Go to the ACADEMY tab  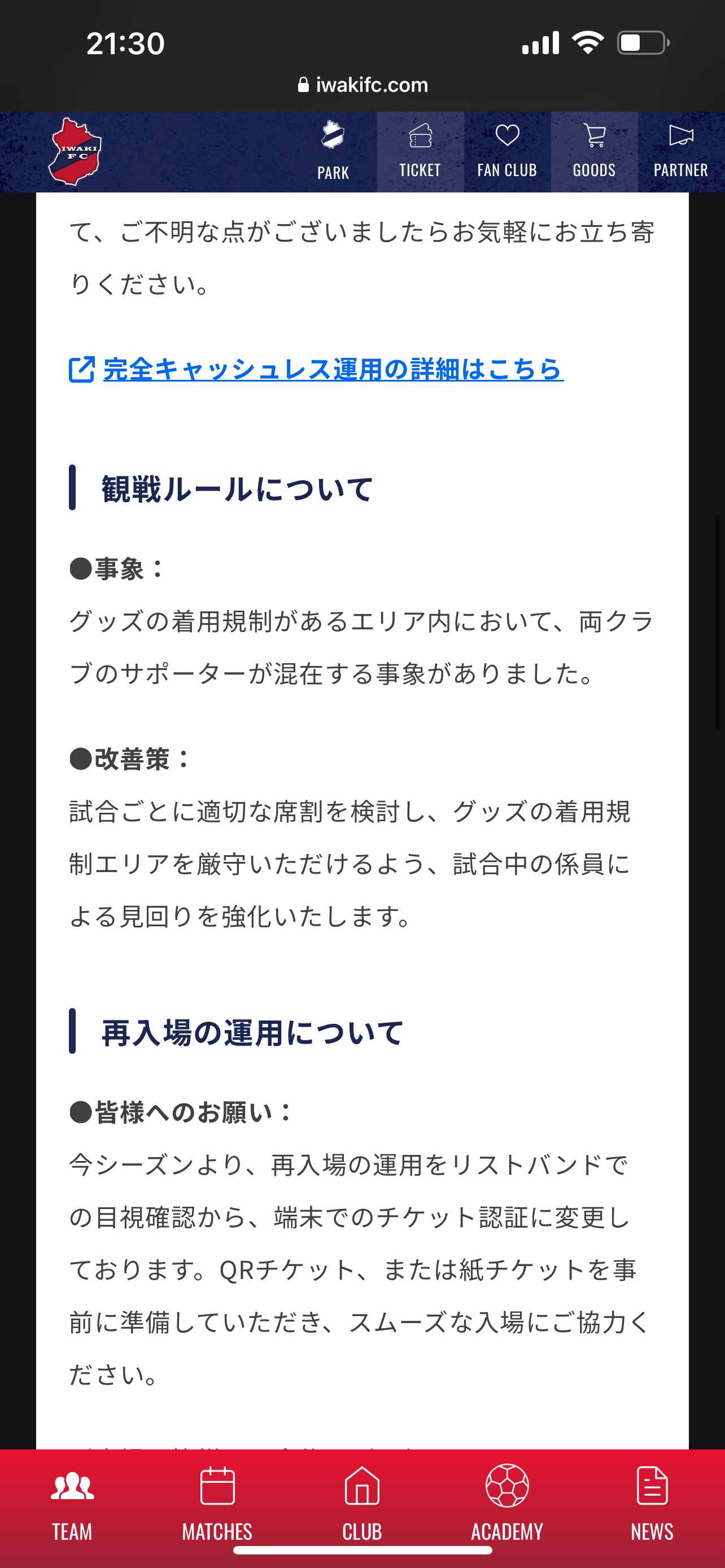click(x=507, y=1503)
